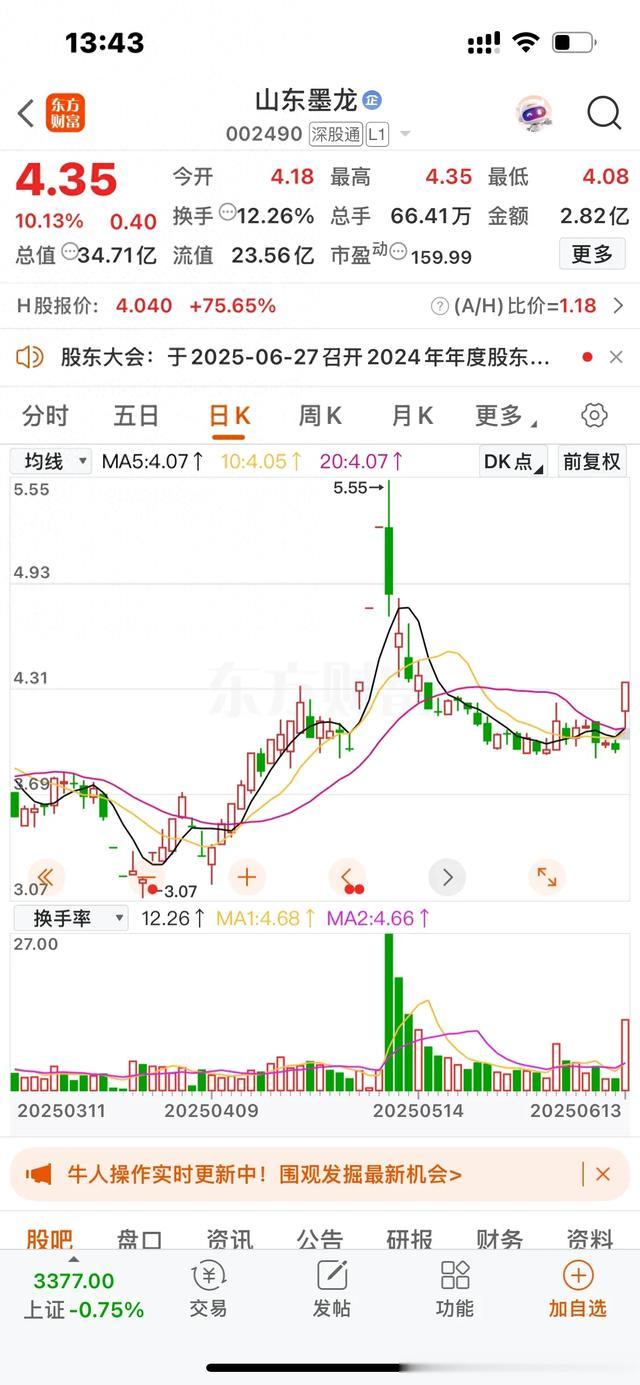
Task: Dismiss the 股东大会 announcement banner
Action: point(616,357)
